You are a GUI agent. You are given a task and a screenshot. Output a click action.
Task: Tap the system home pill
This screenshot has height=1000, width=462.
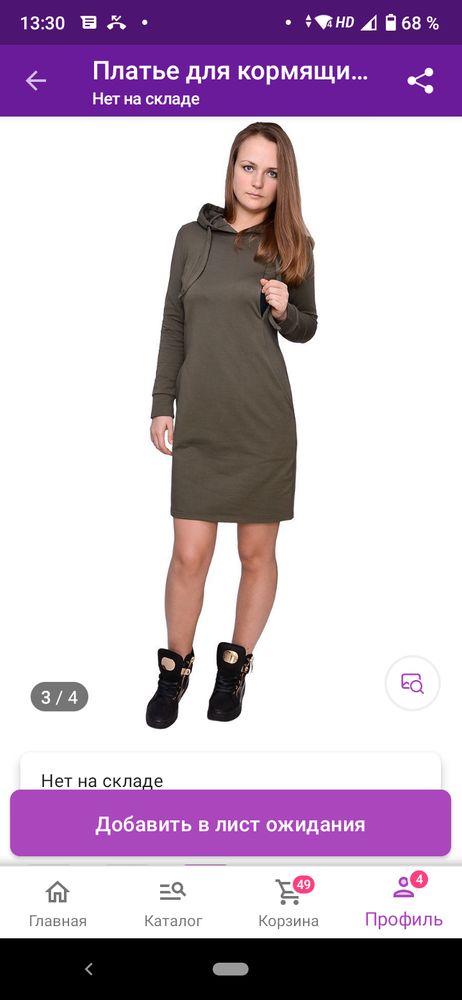click(230, 969)
